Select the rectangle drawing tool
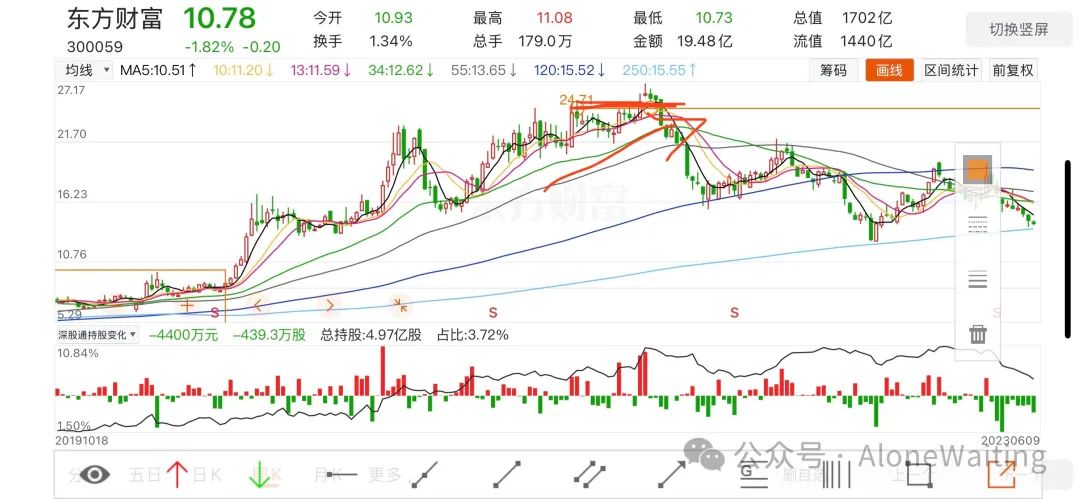Viewport: 1080px width, 499px height. tap(919, 474)
